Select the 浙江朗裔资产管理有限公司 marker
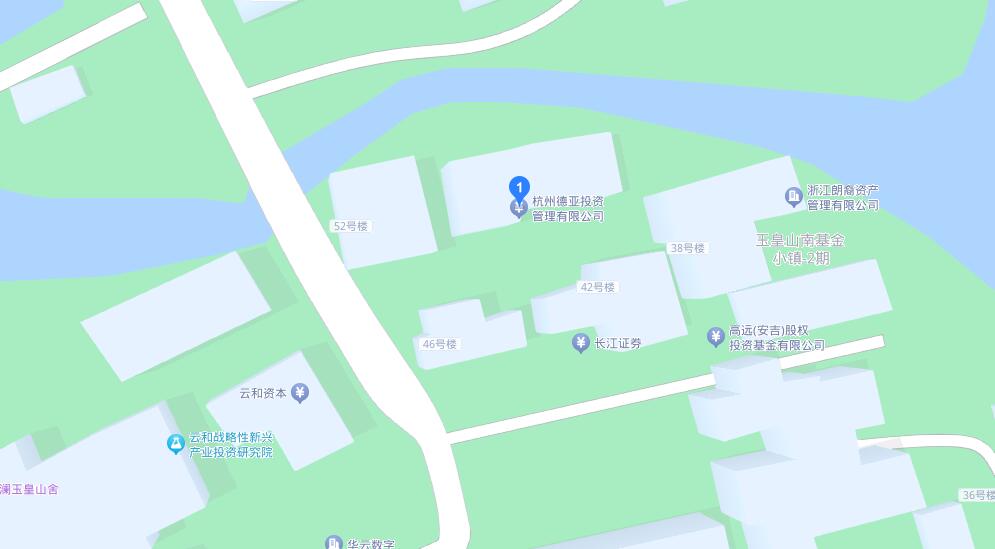The width and height of the screenshot is (995, 549). coord(794,196)
